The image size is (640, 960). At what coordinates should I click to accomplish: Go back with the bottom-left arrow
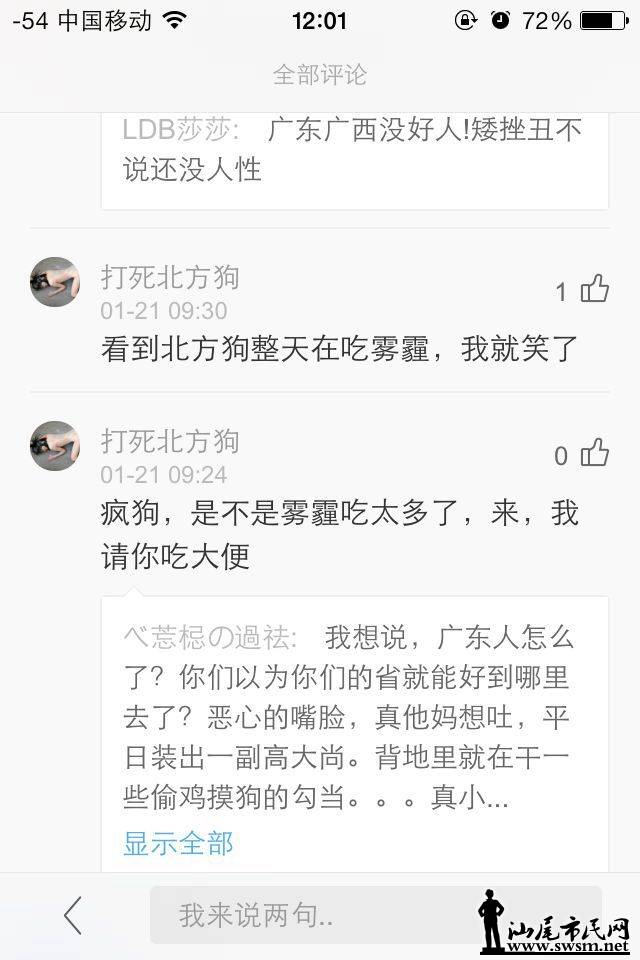pyautogui.click(x=72, y=915)
